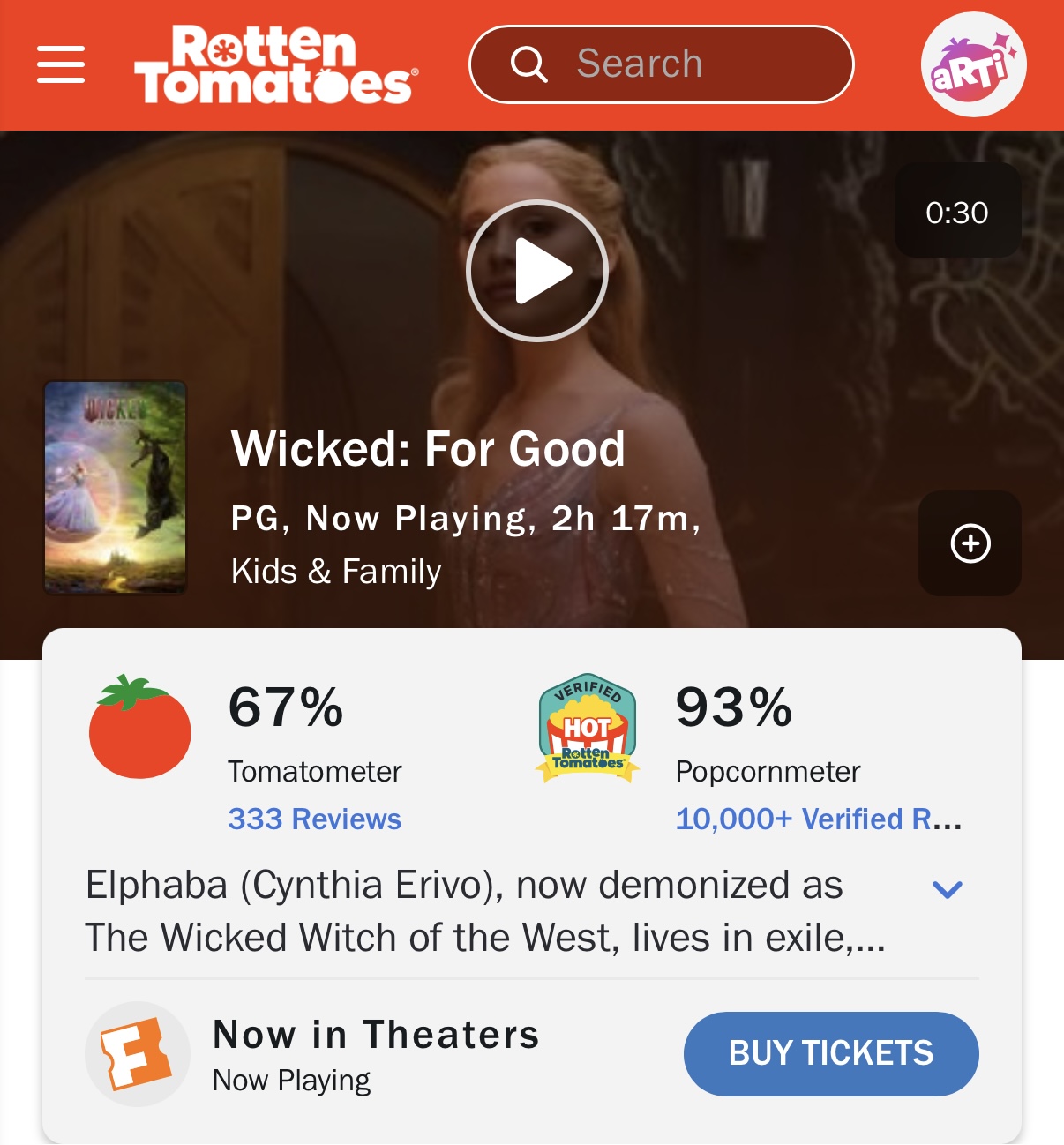The image size is (1064, 1145).
Task: Add Wicked: For Good to watchlist
Action: tap(970, 543)
